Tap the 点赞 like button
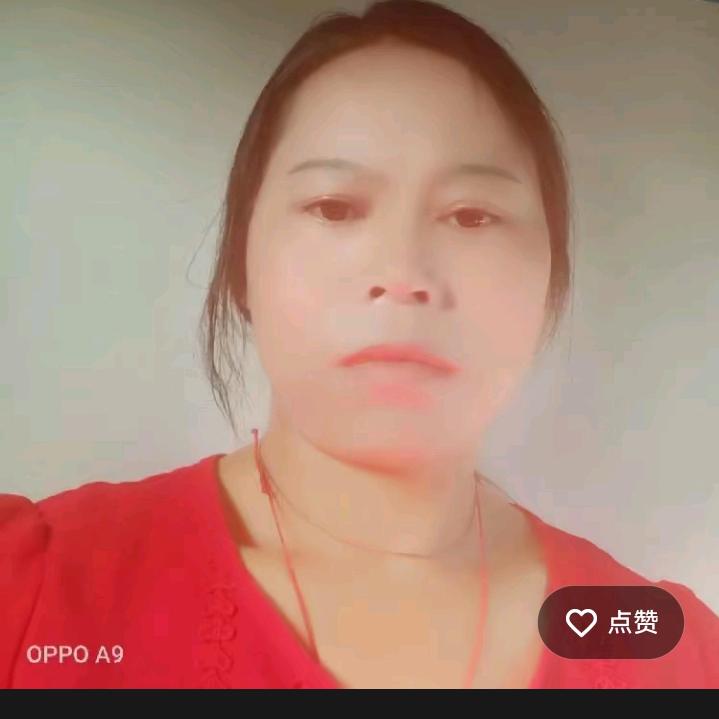Image resolution: width=719 pixels, height=719 pixels. point(611,622)
